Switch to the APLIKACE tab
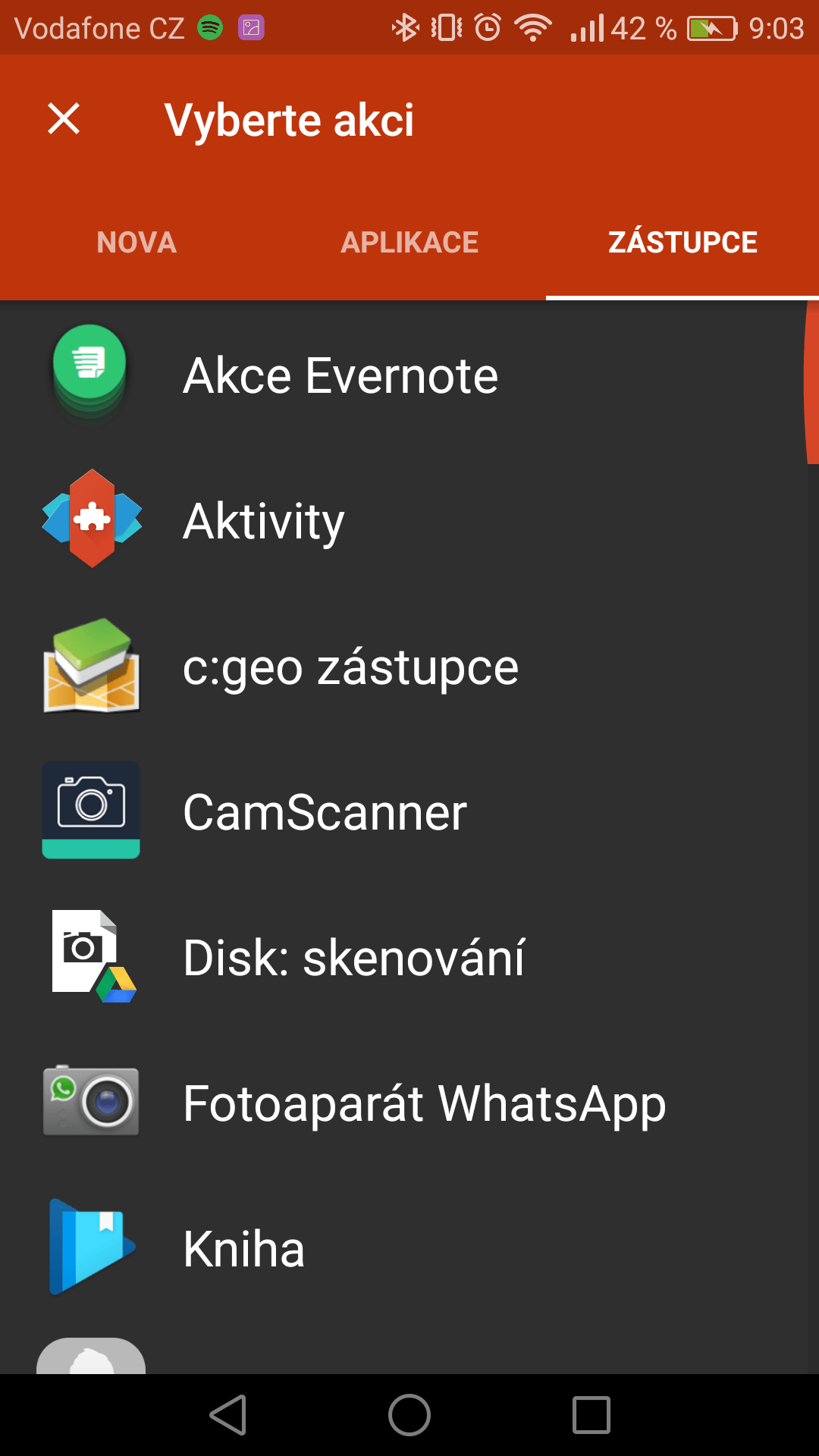The height and width of the screenshot is (1456, 819). (x=409, y=243)
